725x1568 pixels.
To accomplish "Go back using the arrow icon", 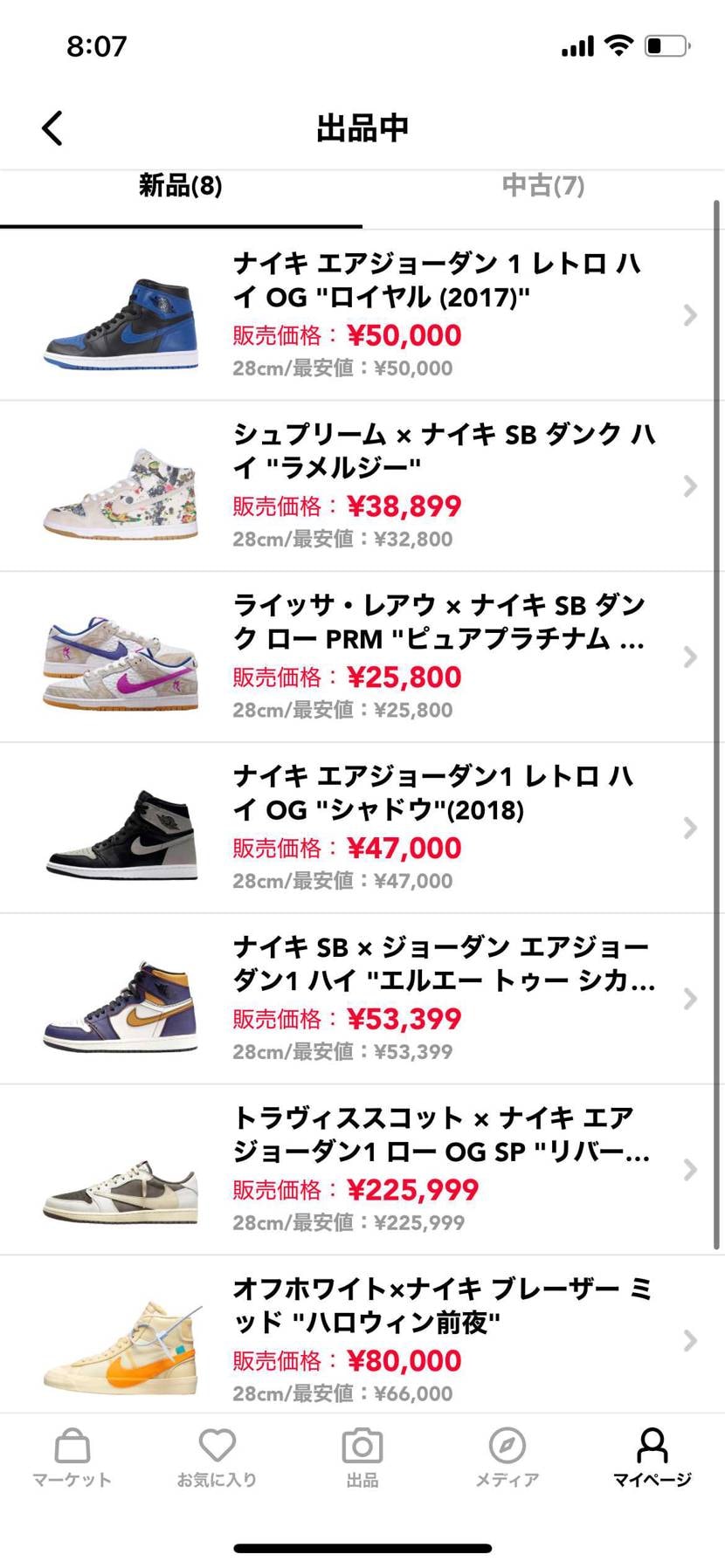I will pyautogui.click(x=52, y=128).
